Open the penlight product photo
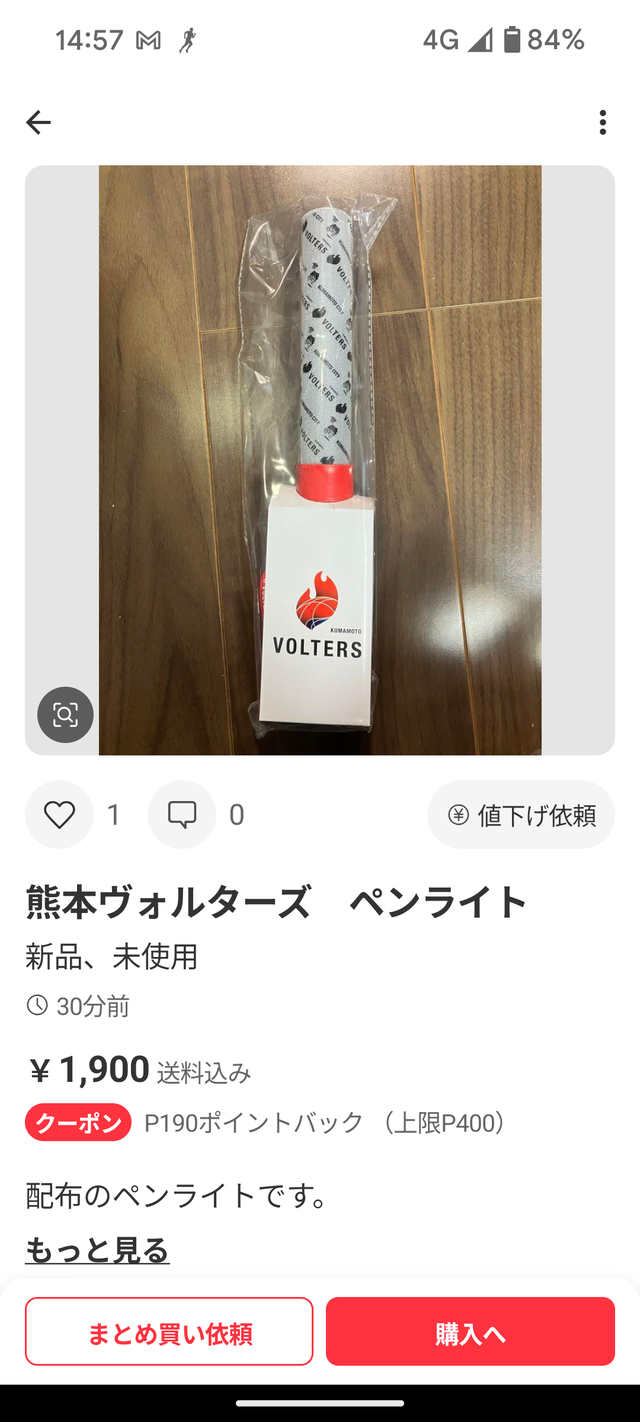The image size is (640, 1422). [x=320, y=460]
